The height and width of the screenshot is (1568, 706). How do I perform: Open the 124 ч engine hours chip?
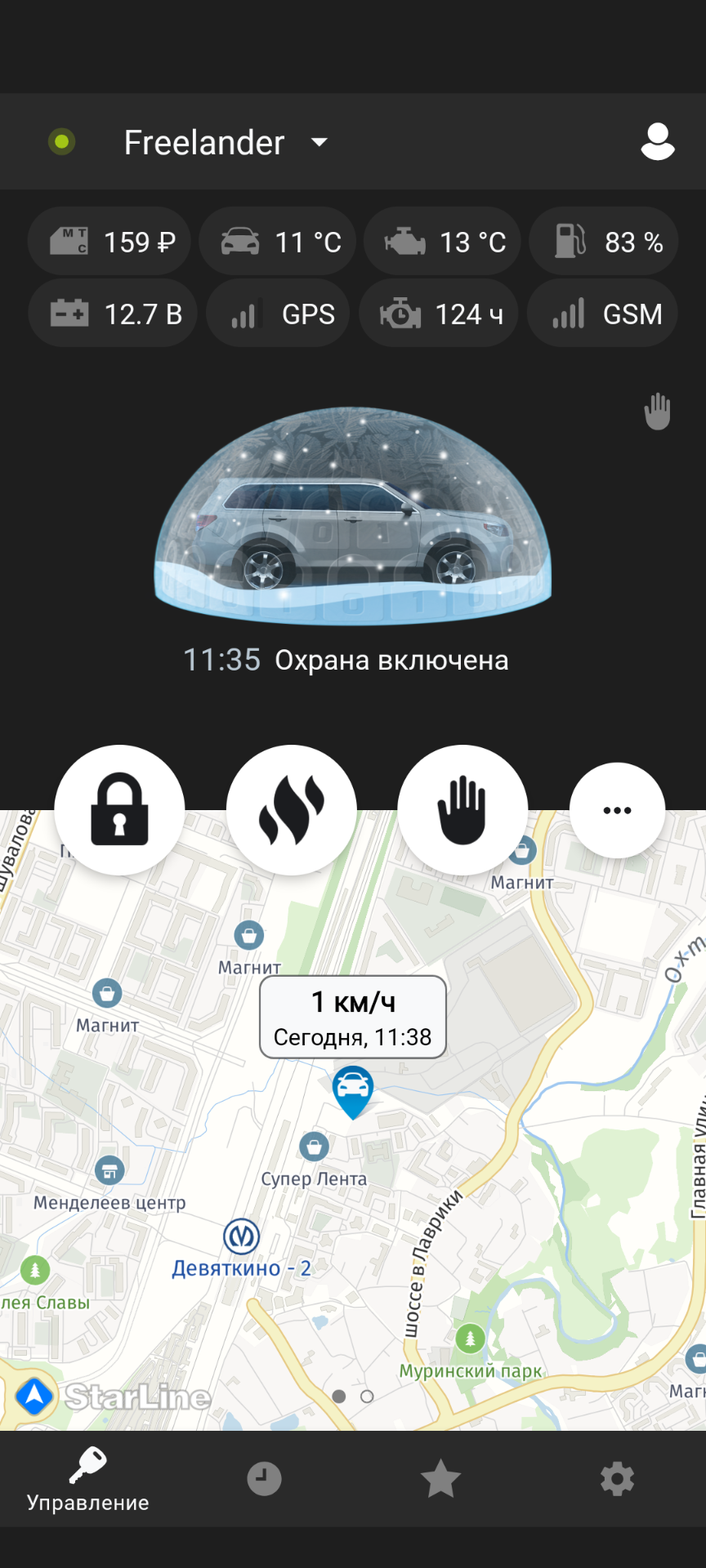(x=440, y=314)
